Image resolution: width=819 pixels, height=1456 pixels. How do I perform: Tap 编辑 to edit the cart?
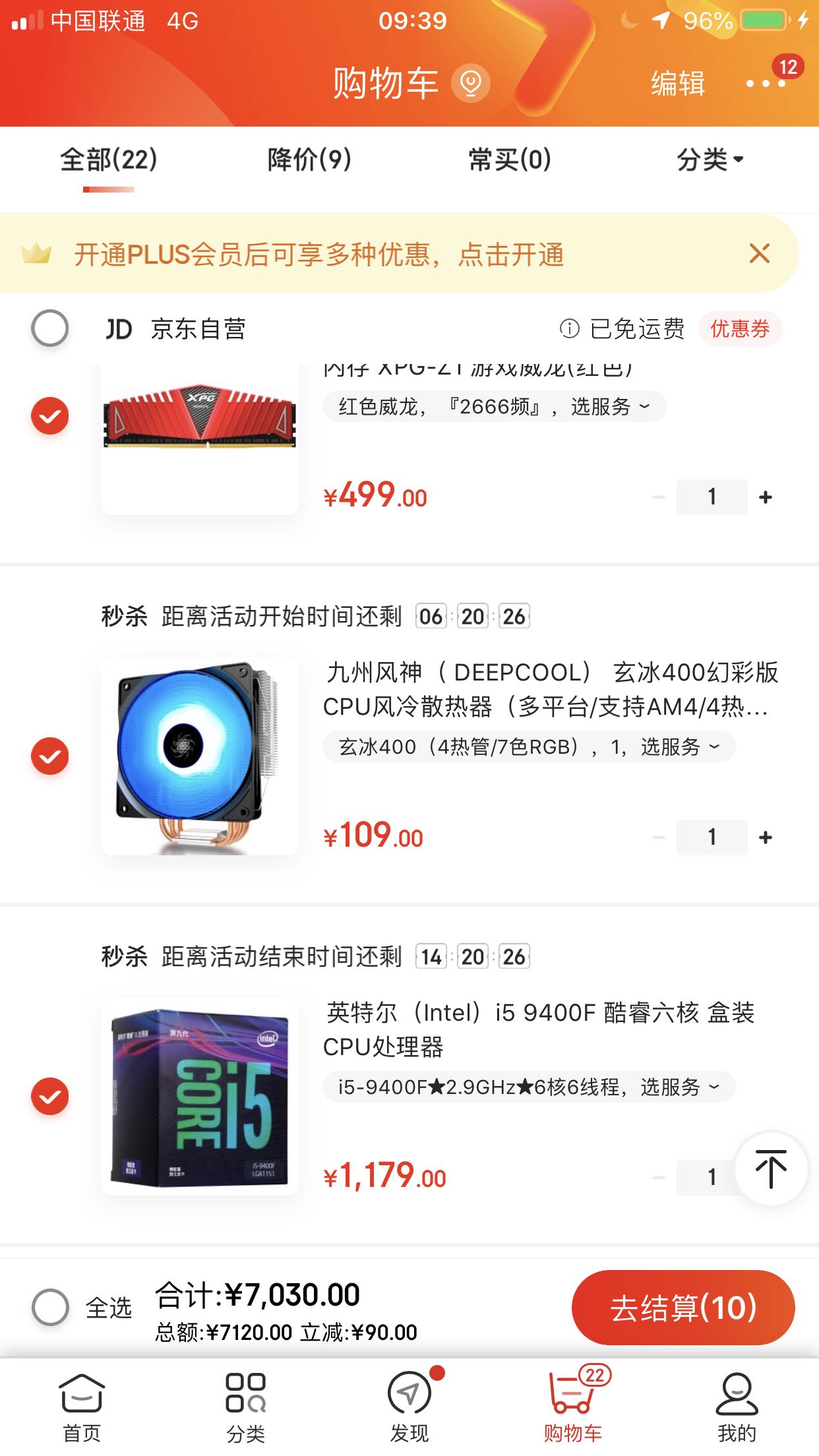(x=678, y=84)
